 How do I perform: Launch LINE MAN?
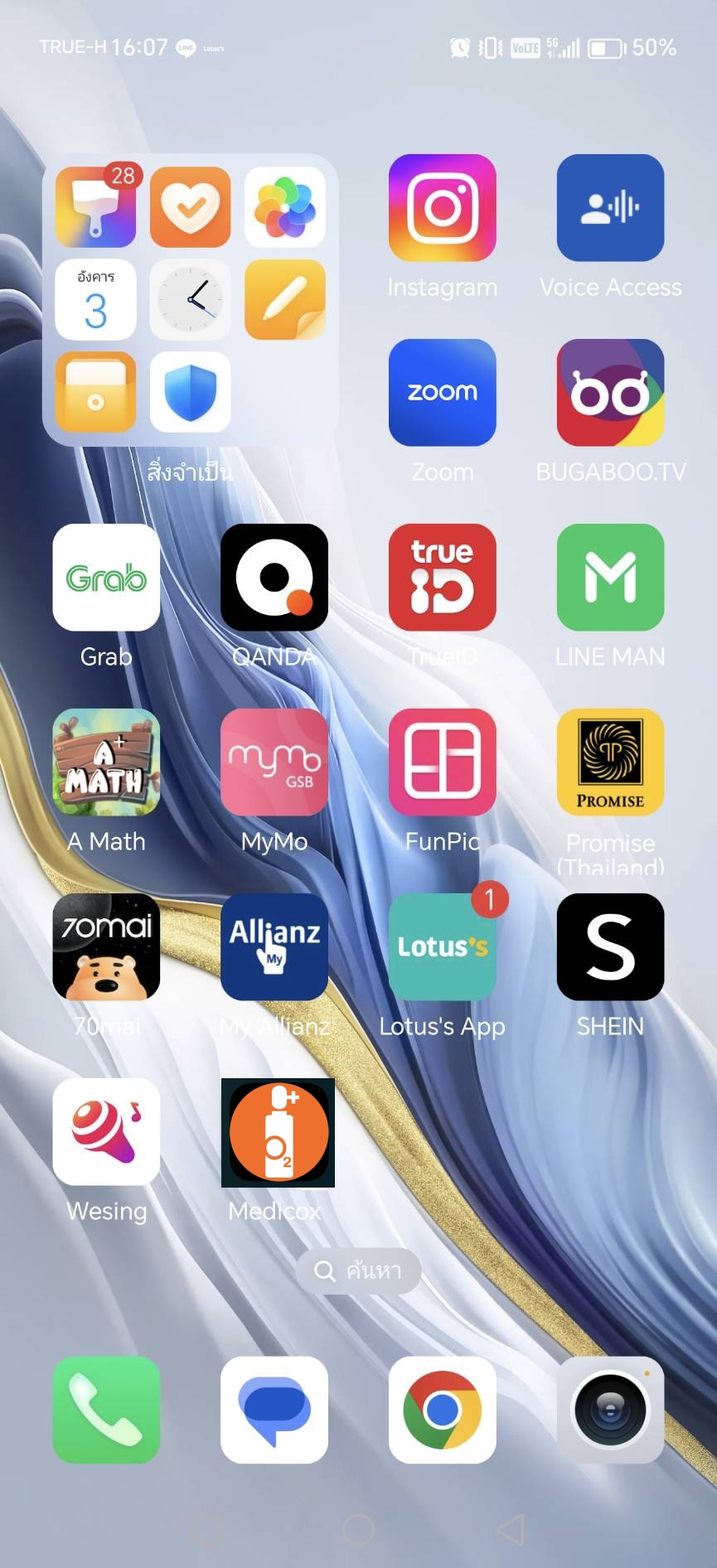tap(610, 578)
